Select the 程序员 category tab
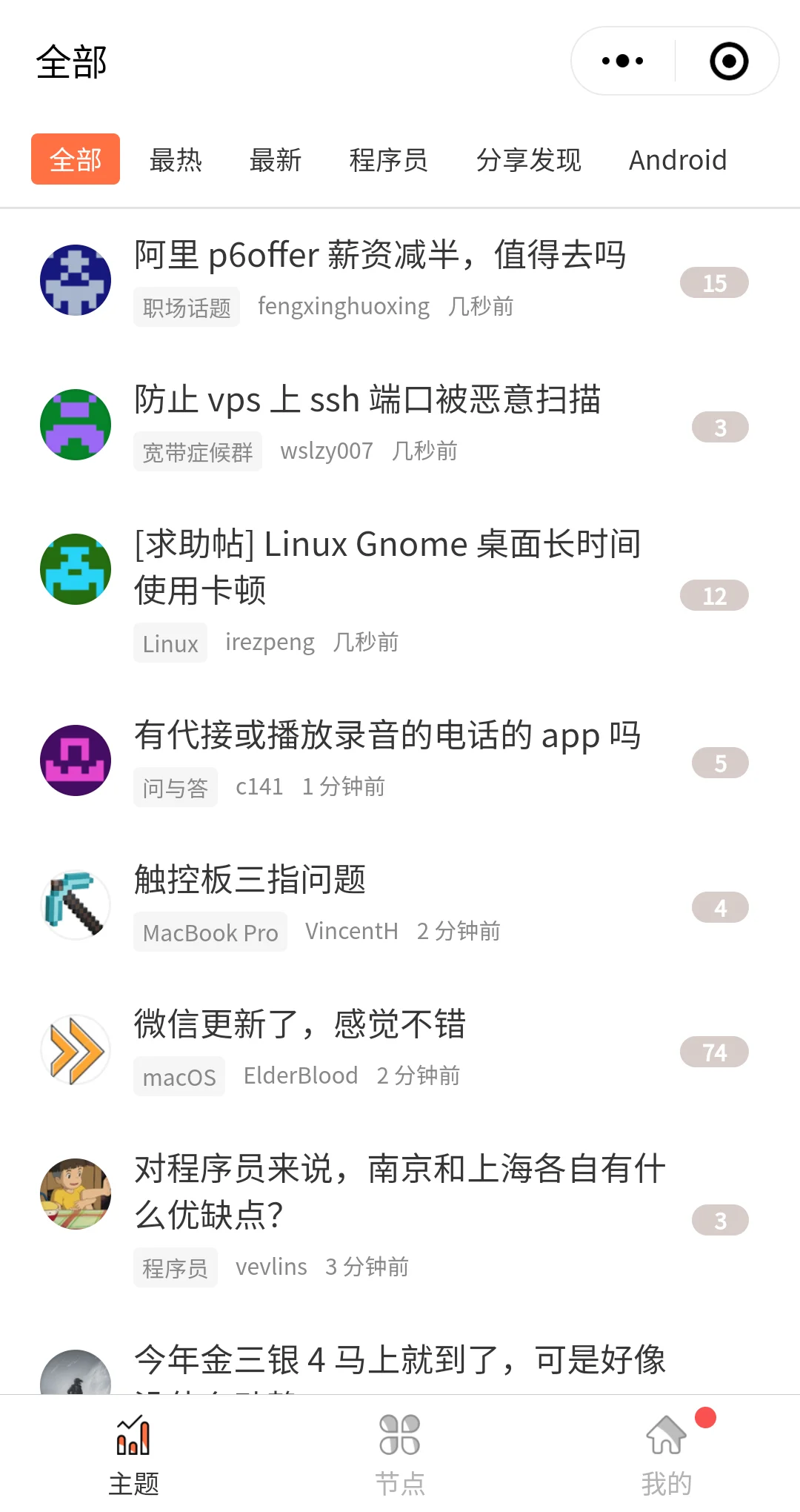 (389, 159)
